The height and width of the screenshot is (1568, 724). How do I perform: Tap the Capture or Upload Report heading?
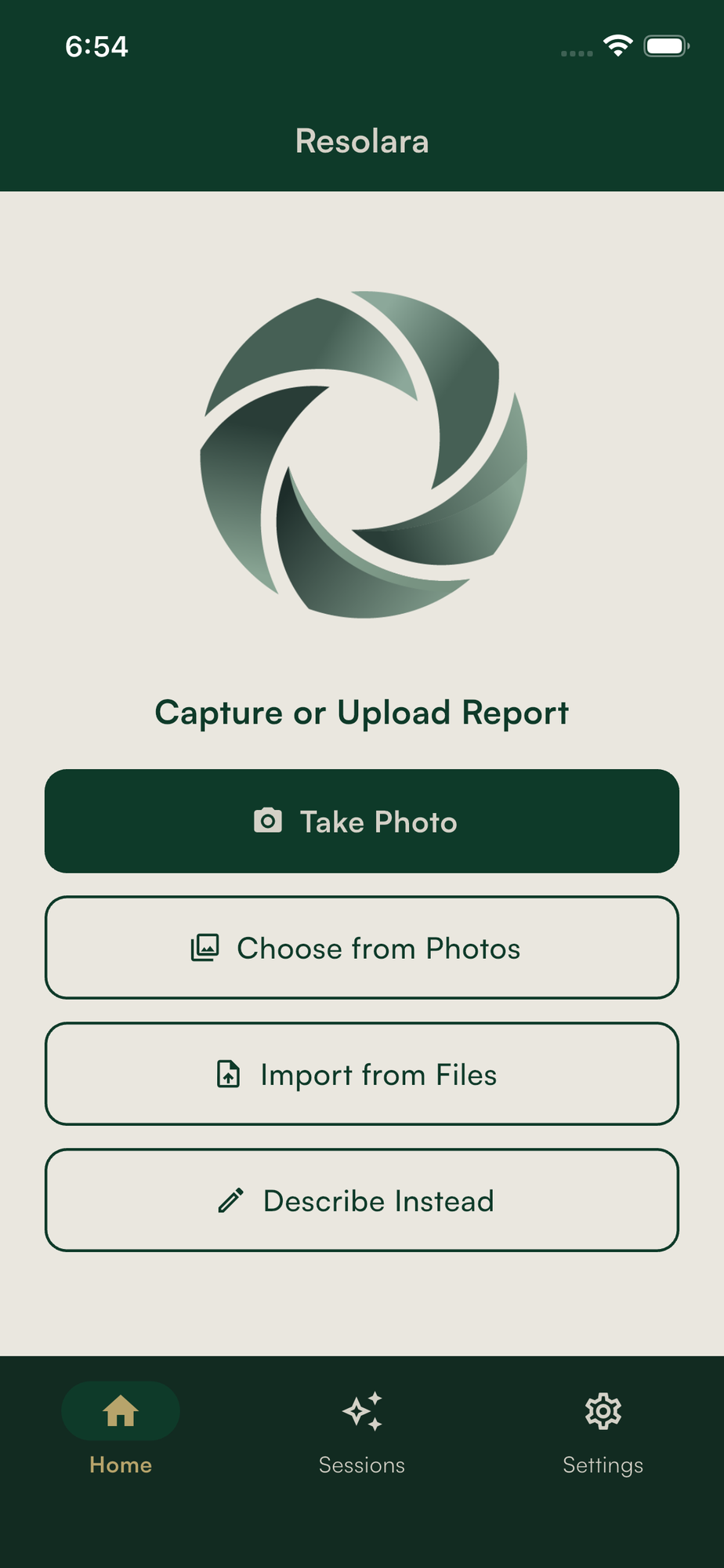click(362, 712)
